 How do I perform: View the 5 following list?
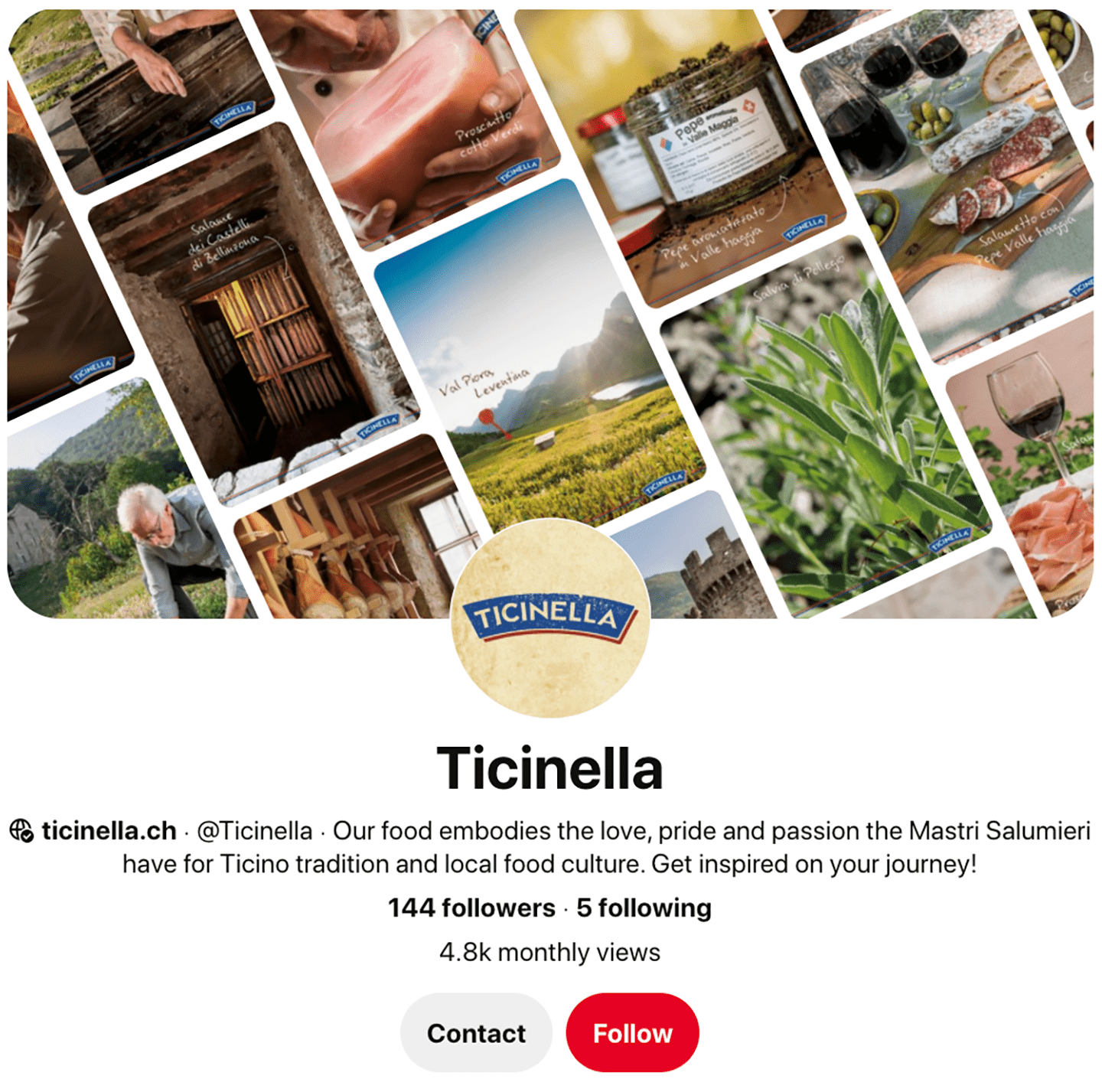click(644, 908)
